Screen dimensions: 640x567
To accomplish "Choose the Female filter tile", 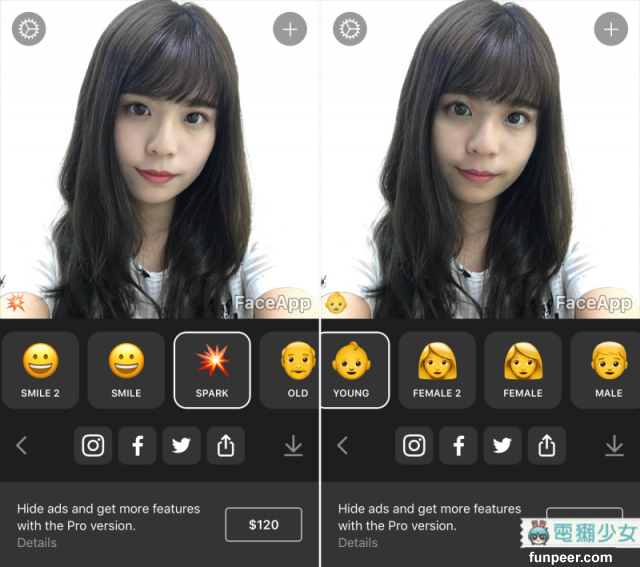I will (x=523, y=369).
